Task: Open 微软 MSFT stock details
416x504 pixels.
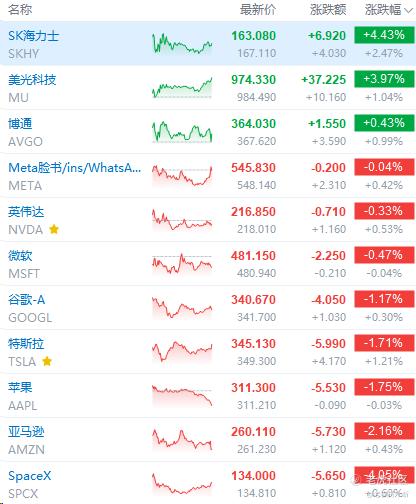Action: (208, 264)
